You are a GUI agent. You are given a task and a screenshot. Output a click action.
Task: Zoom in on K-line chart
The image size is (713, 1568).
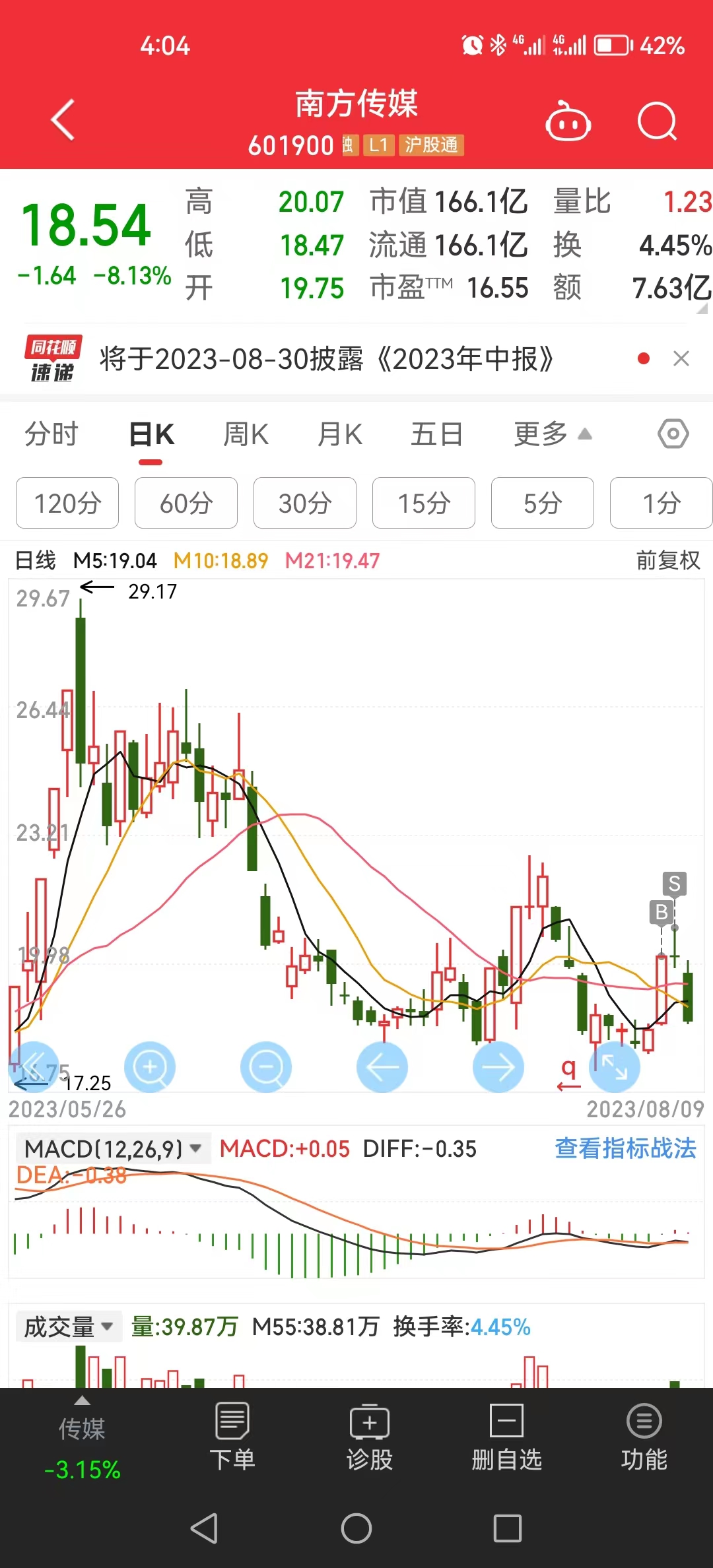(x=150, y=1066)
